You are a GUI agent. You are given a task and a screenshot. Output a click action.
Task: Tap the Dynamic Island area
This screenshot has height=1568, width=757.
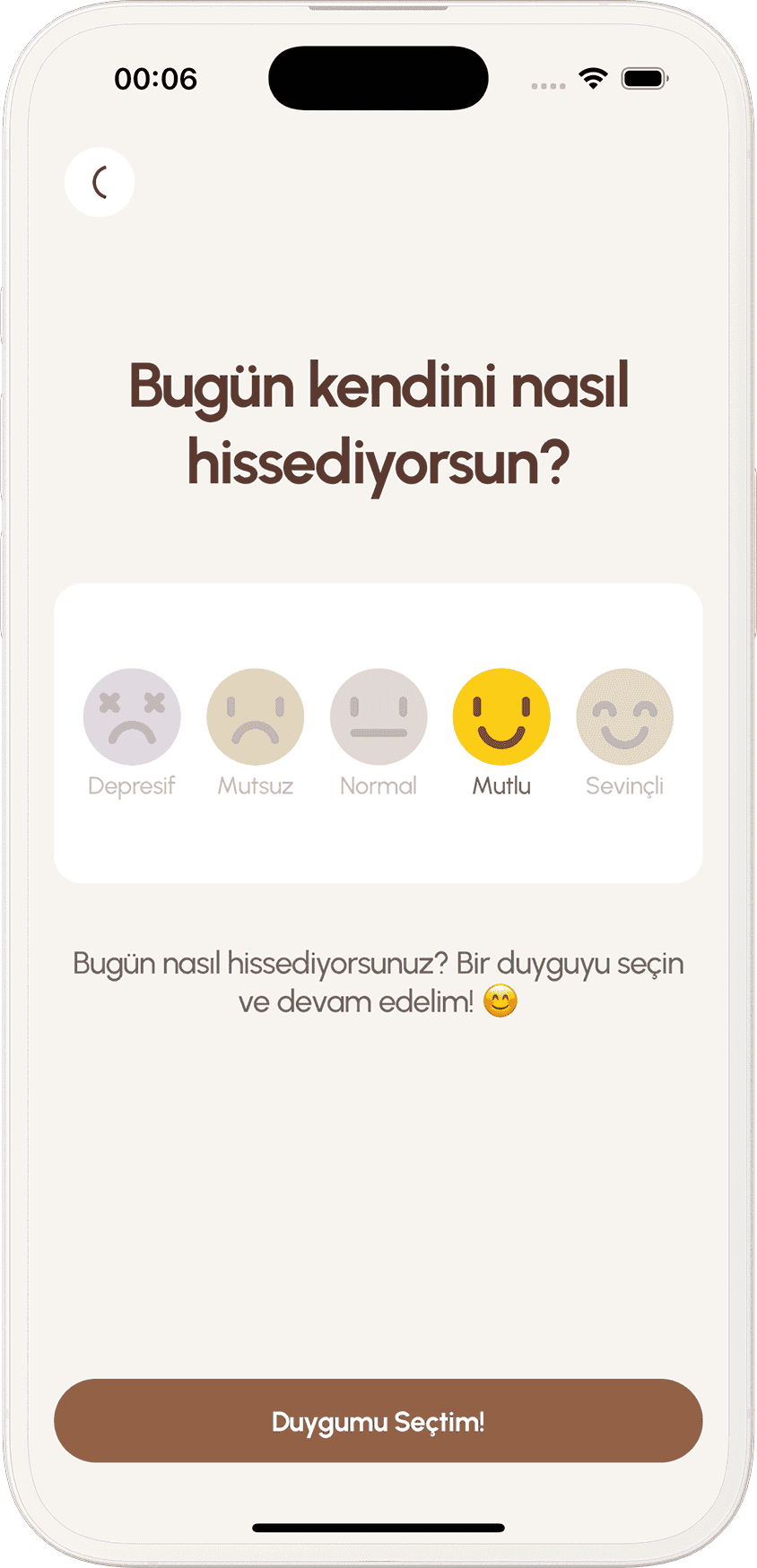tap(378, 78)
